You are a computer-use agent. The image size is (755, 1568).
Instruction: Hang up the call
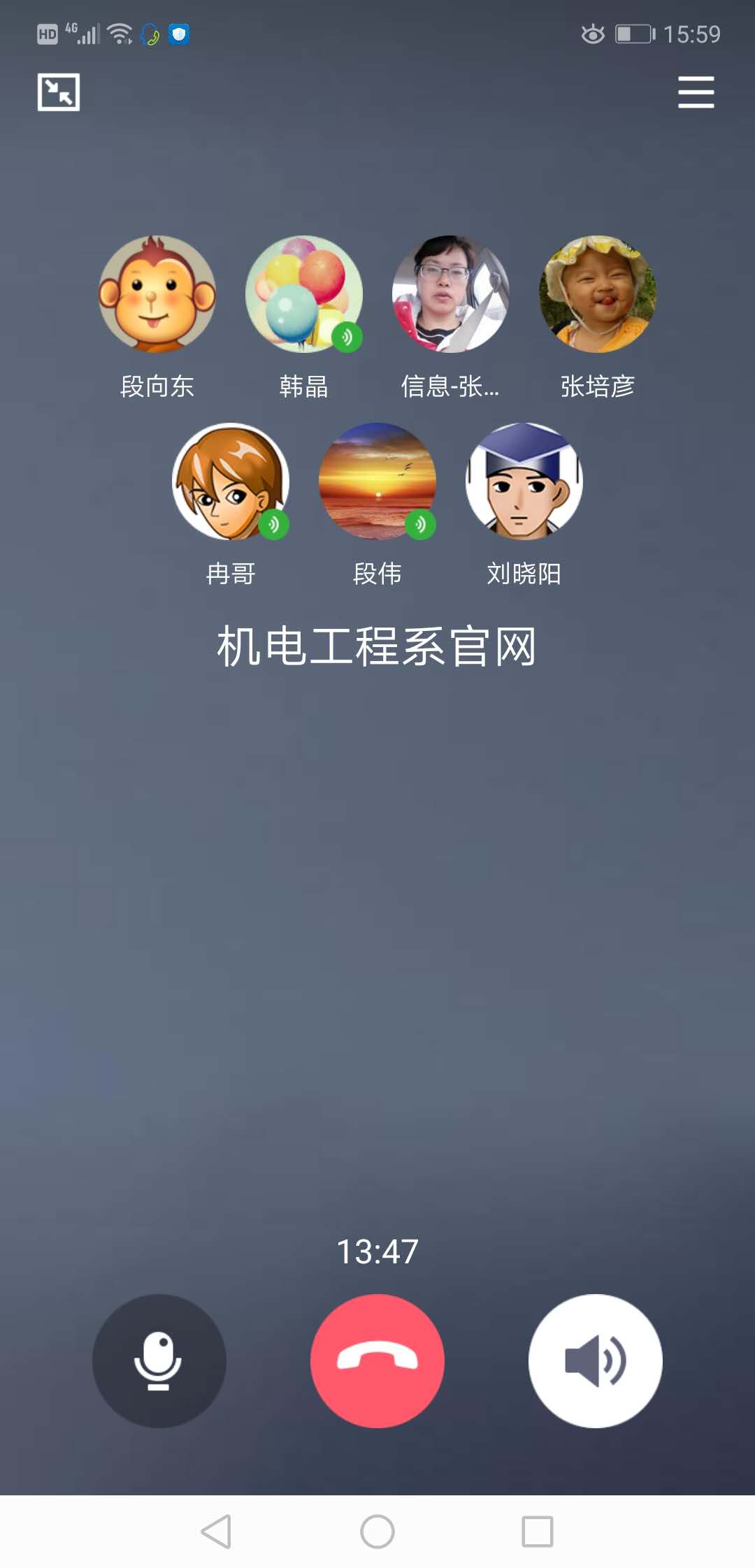tap(377, 1360)
